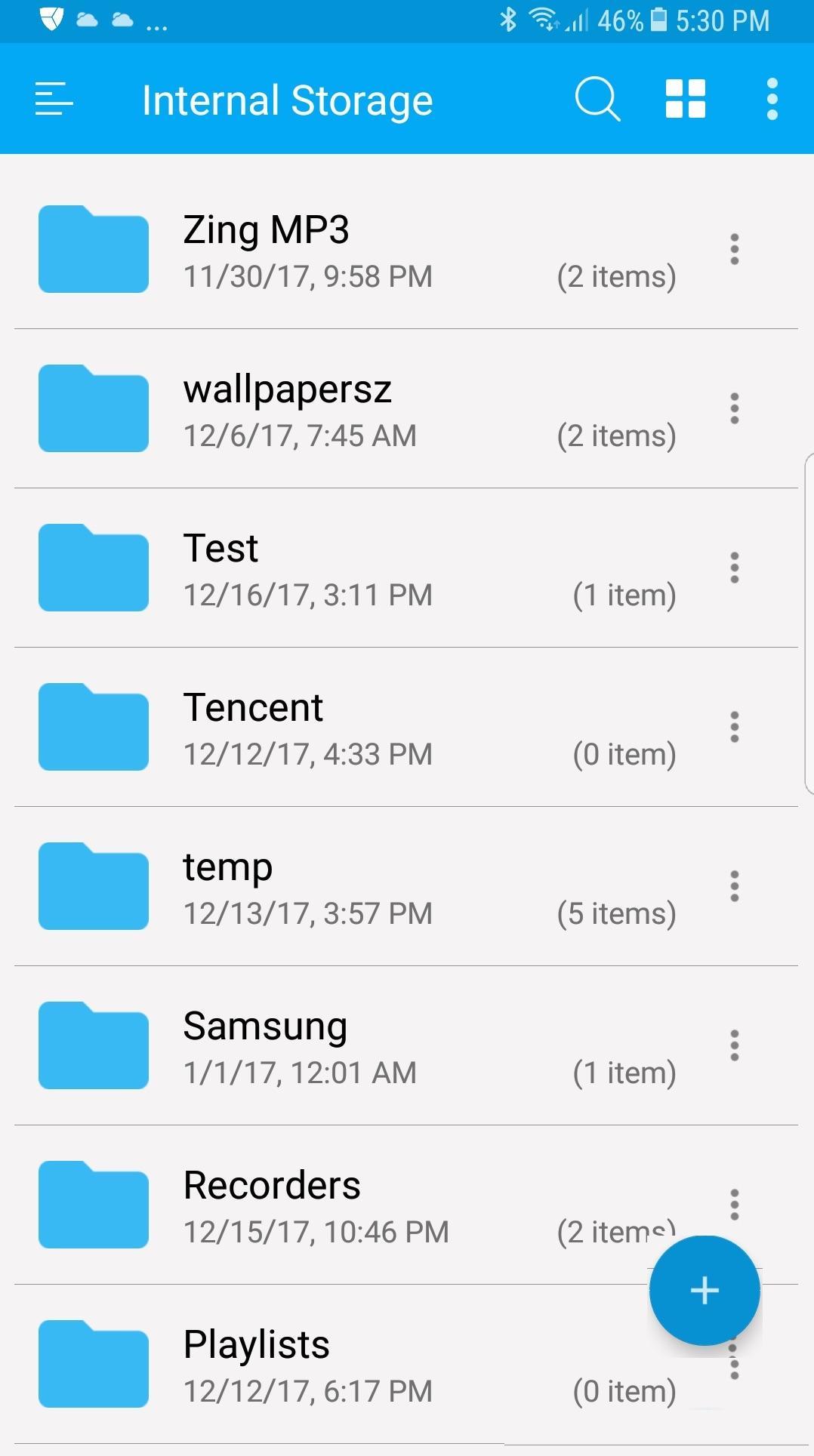Open the wallpapersz folder

click(302, 409)
